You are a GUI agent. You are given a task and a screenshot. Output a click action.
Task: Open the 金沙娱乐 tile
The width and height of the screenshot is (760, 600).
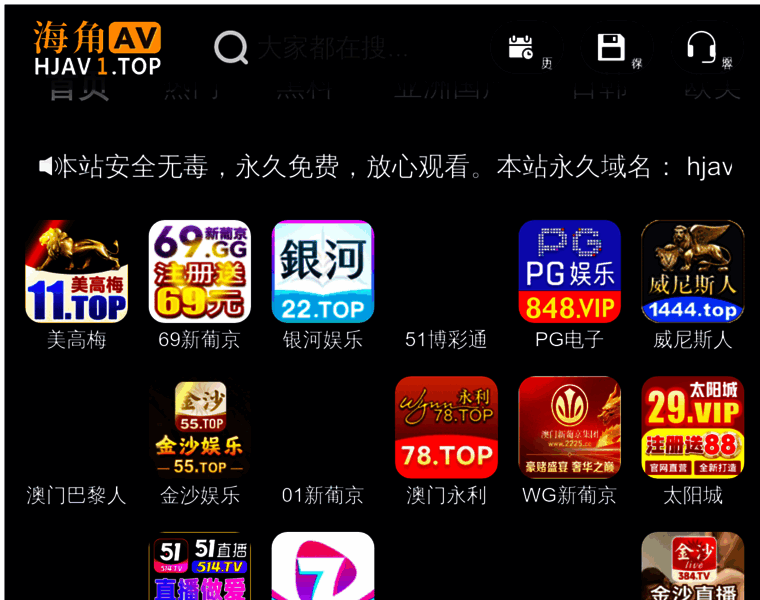pyautogui.click(x=199, y=428)
